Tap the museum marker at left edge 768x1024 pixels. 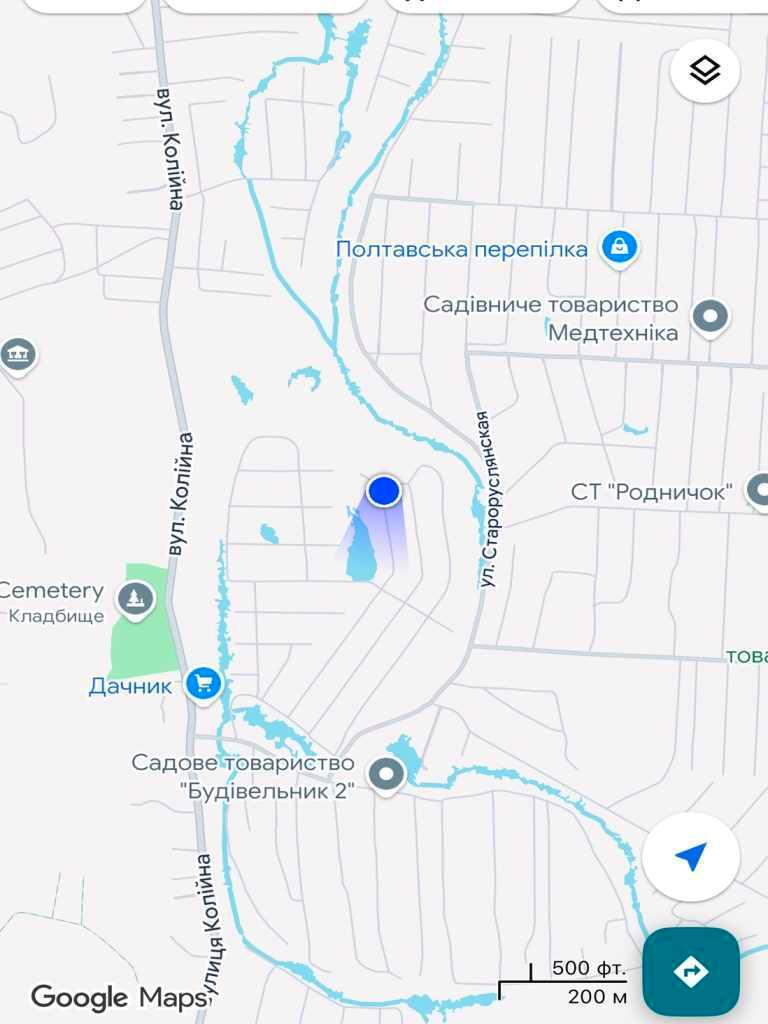pos(17,353)
